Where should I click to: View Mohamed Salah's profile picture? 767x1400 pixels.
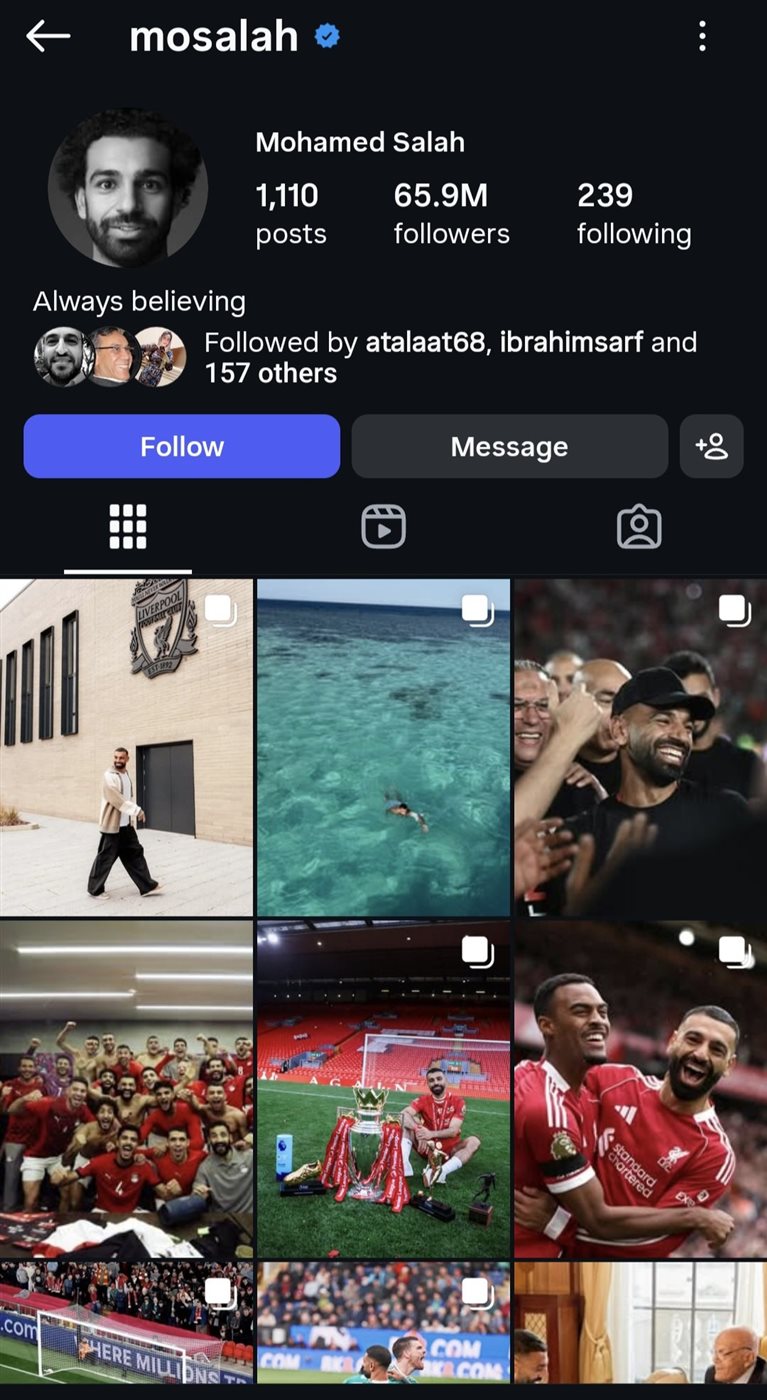(128, 188)
